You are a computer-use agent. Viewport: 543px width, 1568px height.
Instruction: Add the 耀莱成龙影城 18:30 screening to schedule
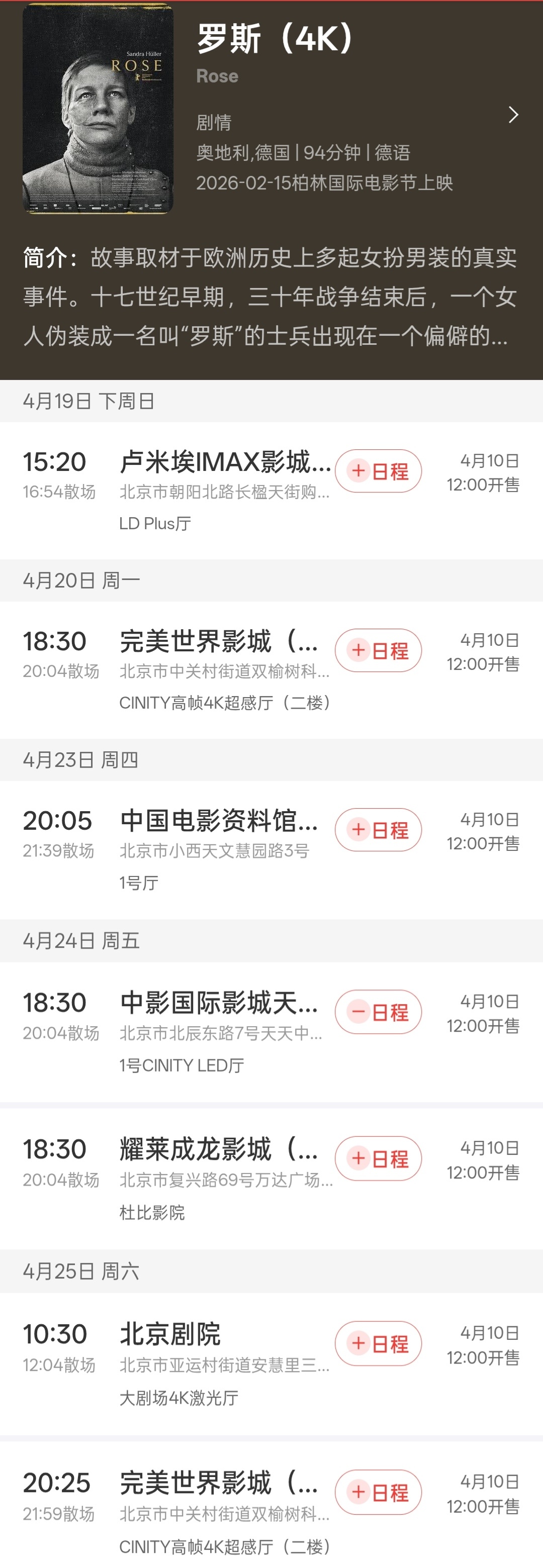point(378,1158)
